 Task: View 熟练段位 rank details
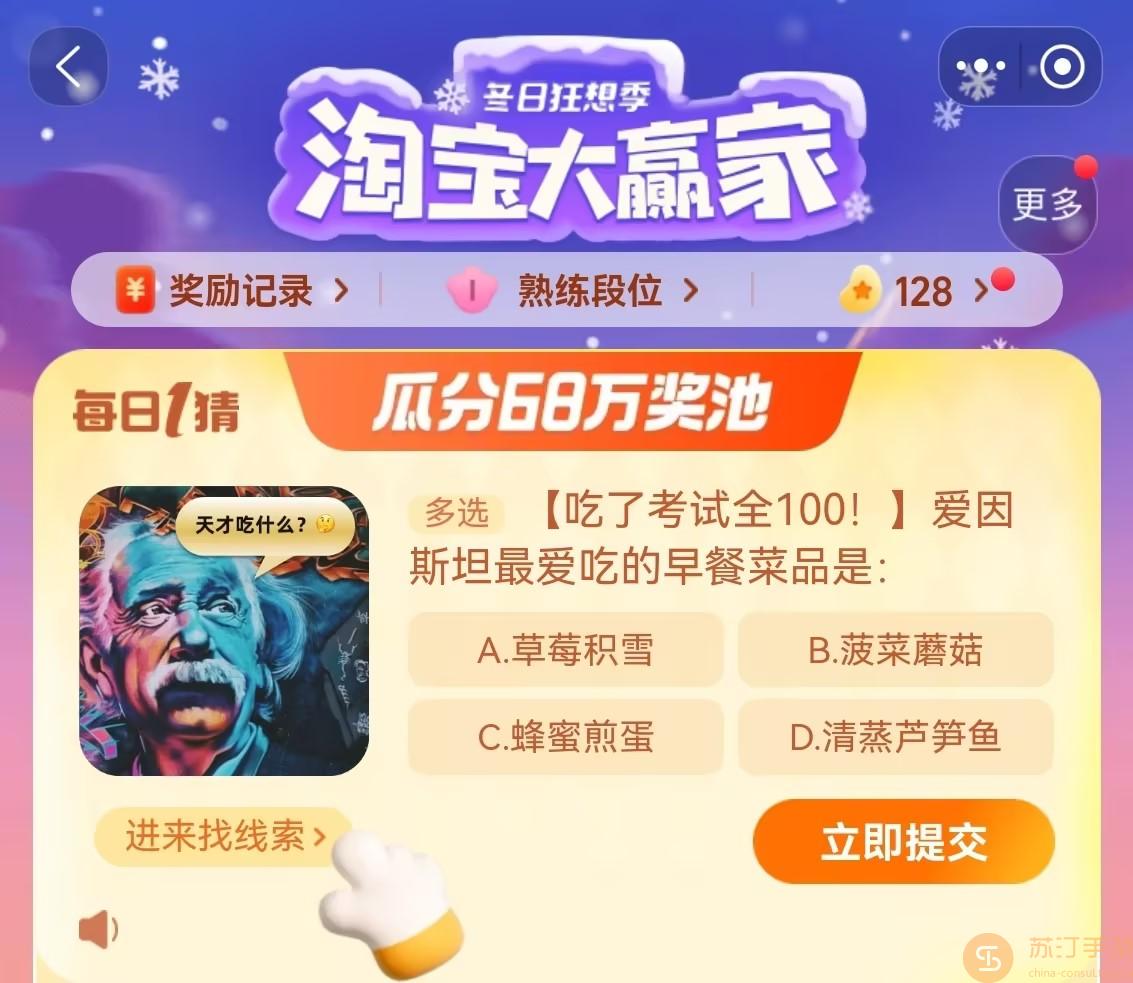[571, 291]
